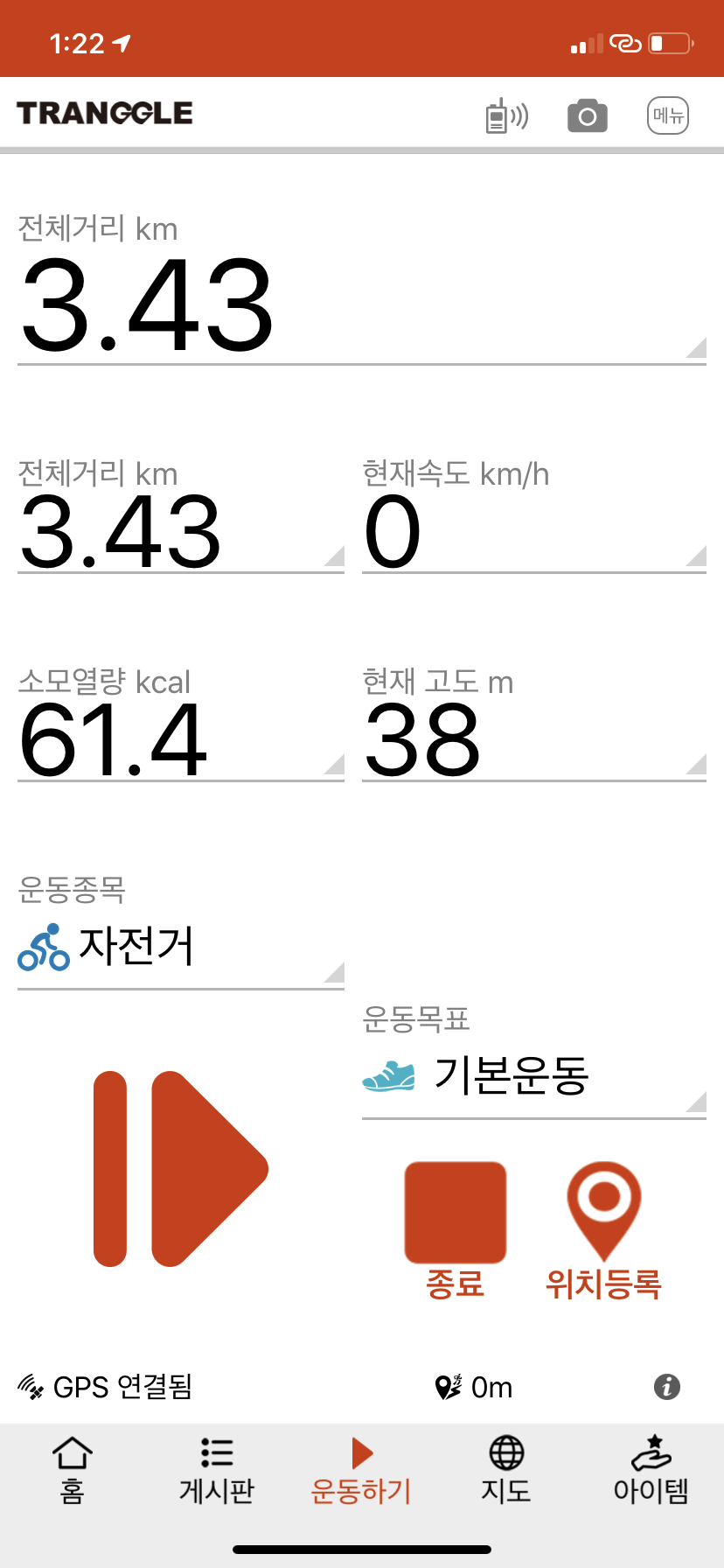Screen dimensions: 724x1568
Task: Register current location with 위치등록
Action: point(604,1230)
